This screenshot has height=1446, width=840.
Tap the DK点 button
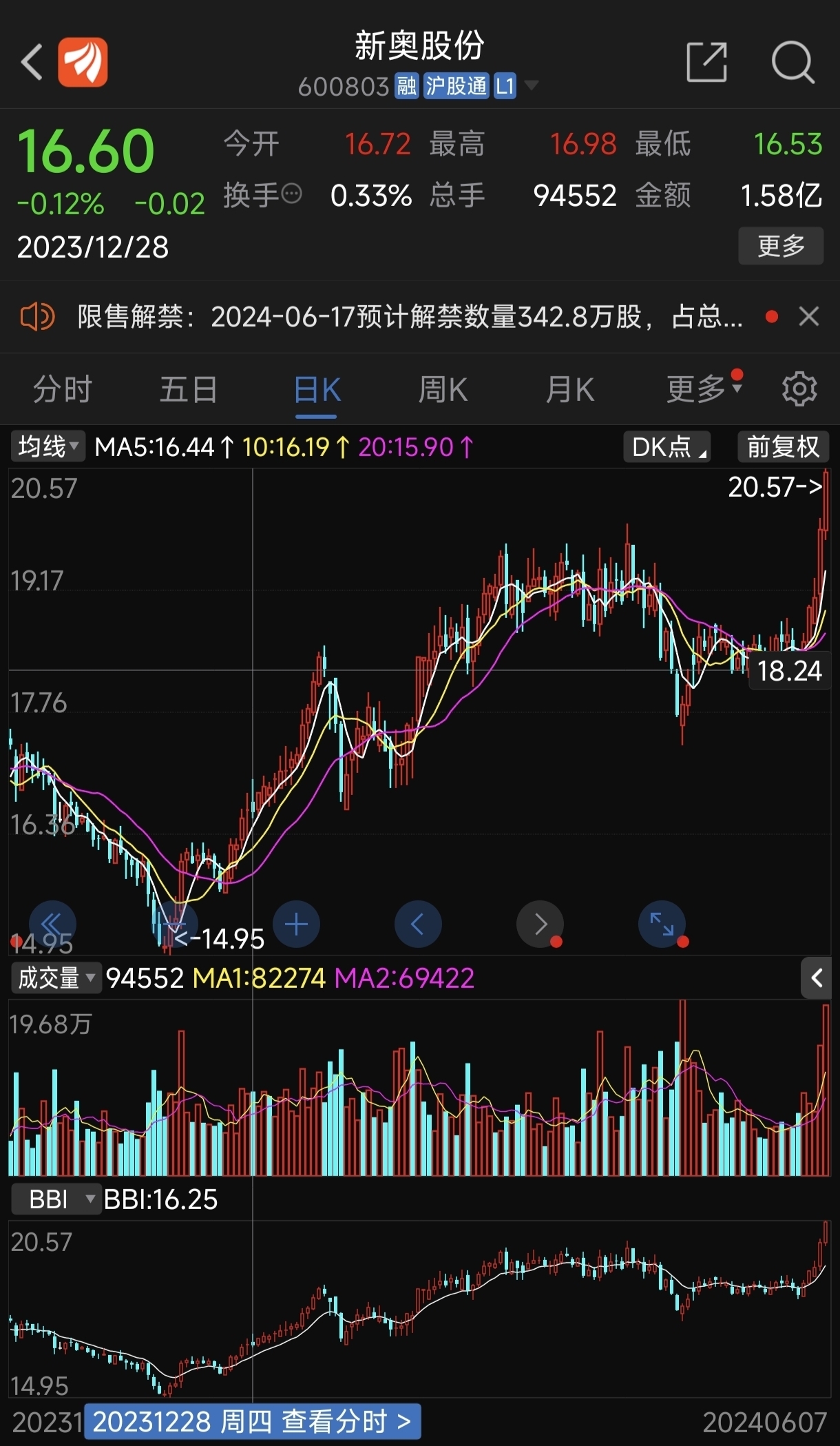667,447
